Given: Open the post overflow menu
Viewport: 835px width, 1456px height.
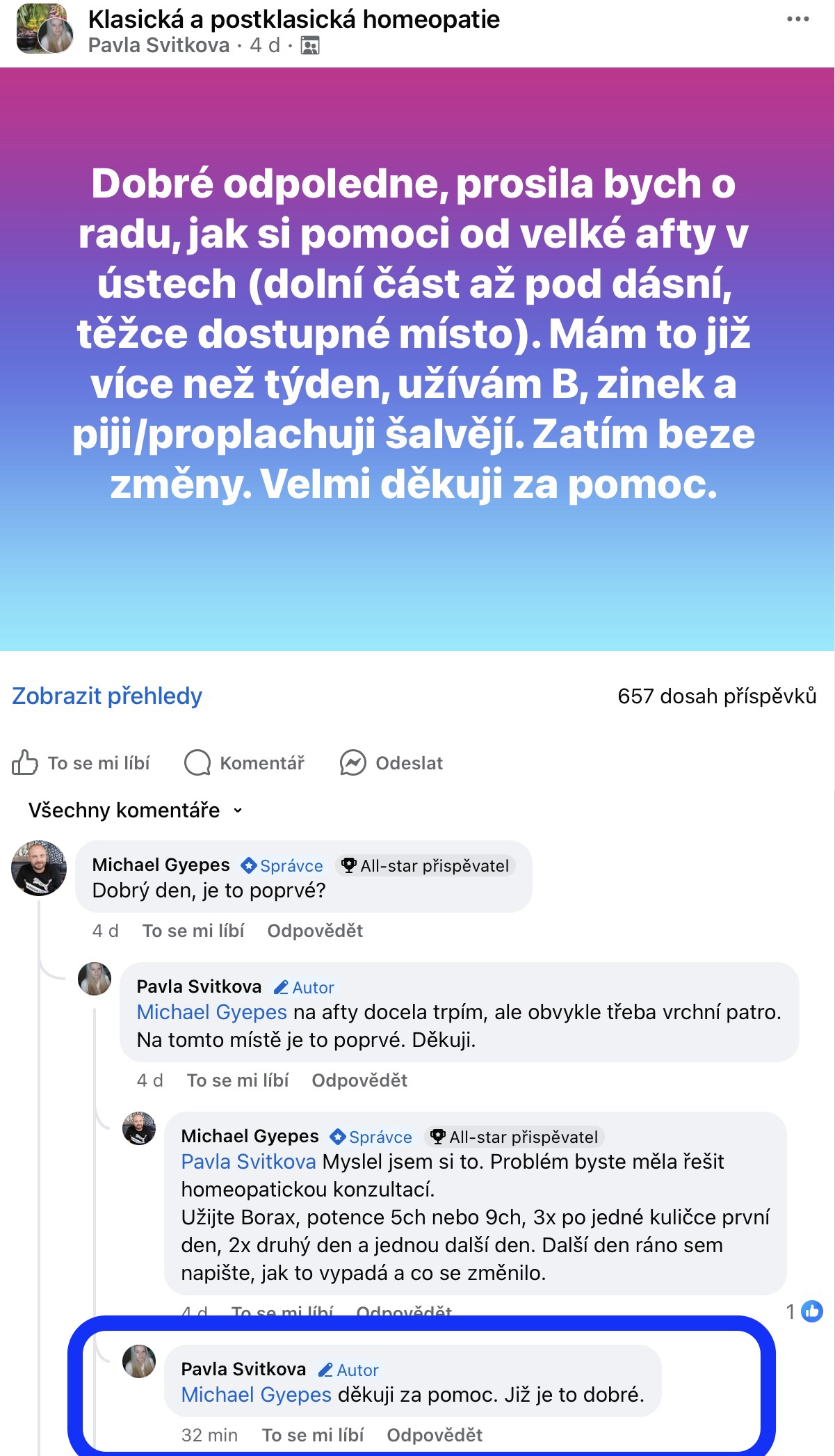Looking at the screenshot, I should click(797, 19).
